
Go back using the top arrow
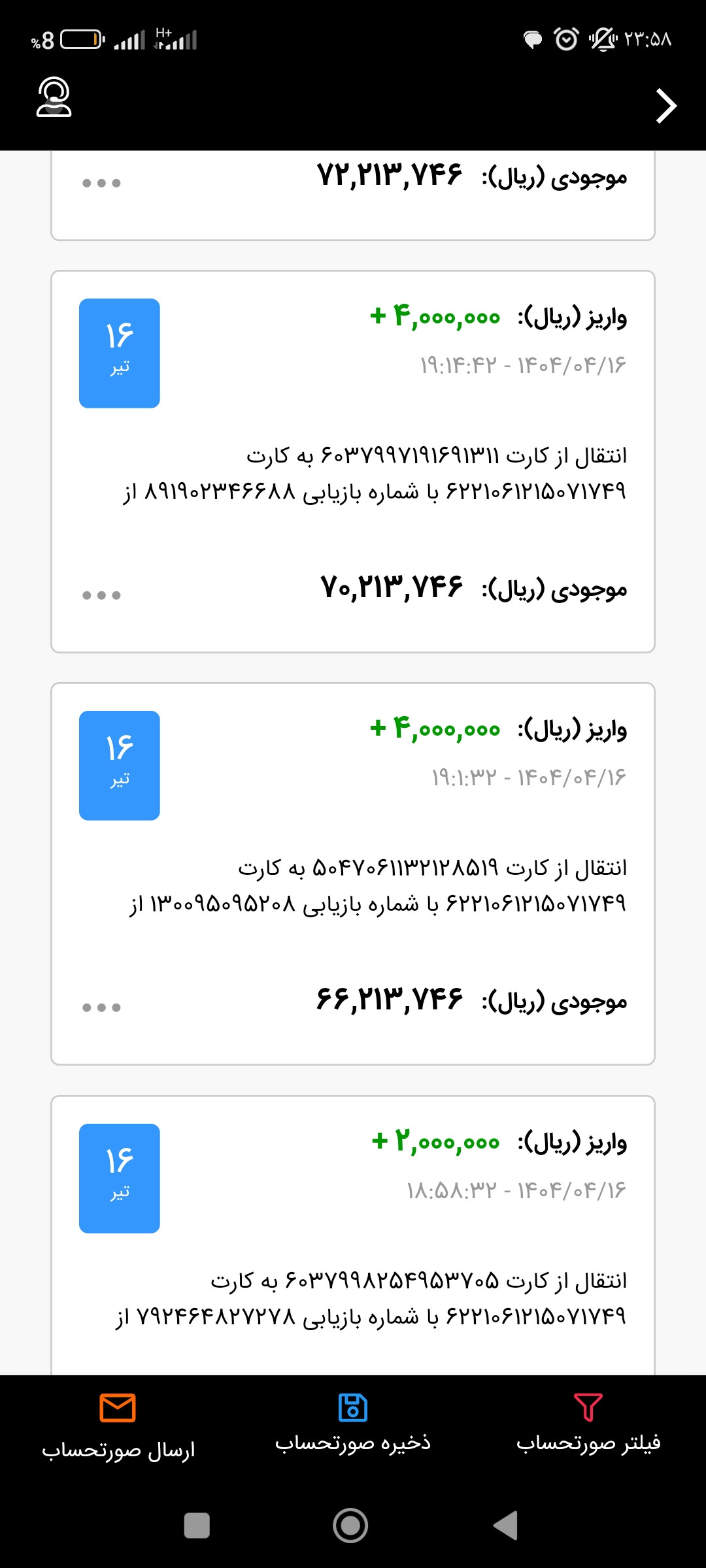666,106
